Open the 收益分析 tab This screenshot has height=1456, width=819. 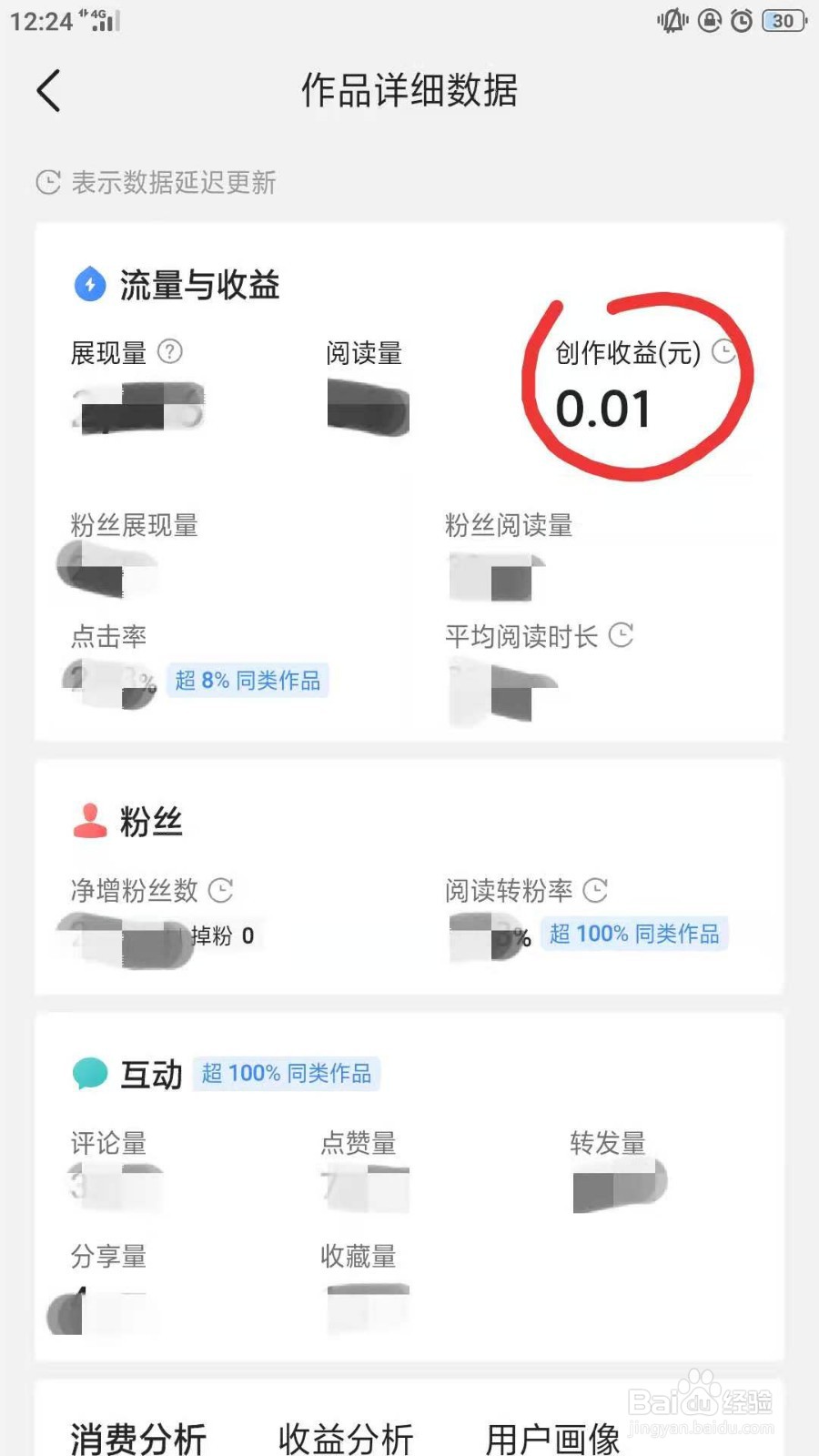pos(346,1436)
